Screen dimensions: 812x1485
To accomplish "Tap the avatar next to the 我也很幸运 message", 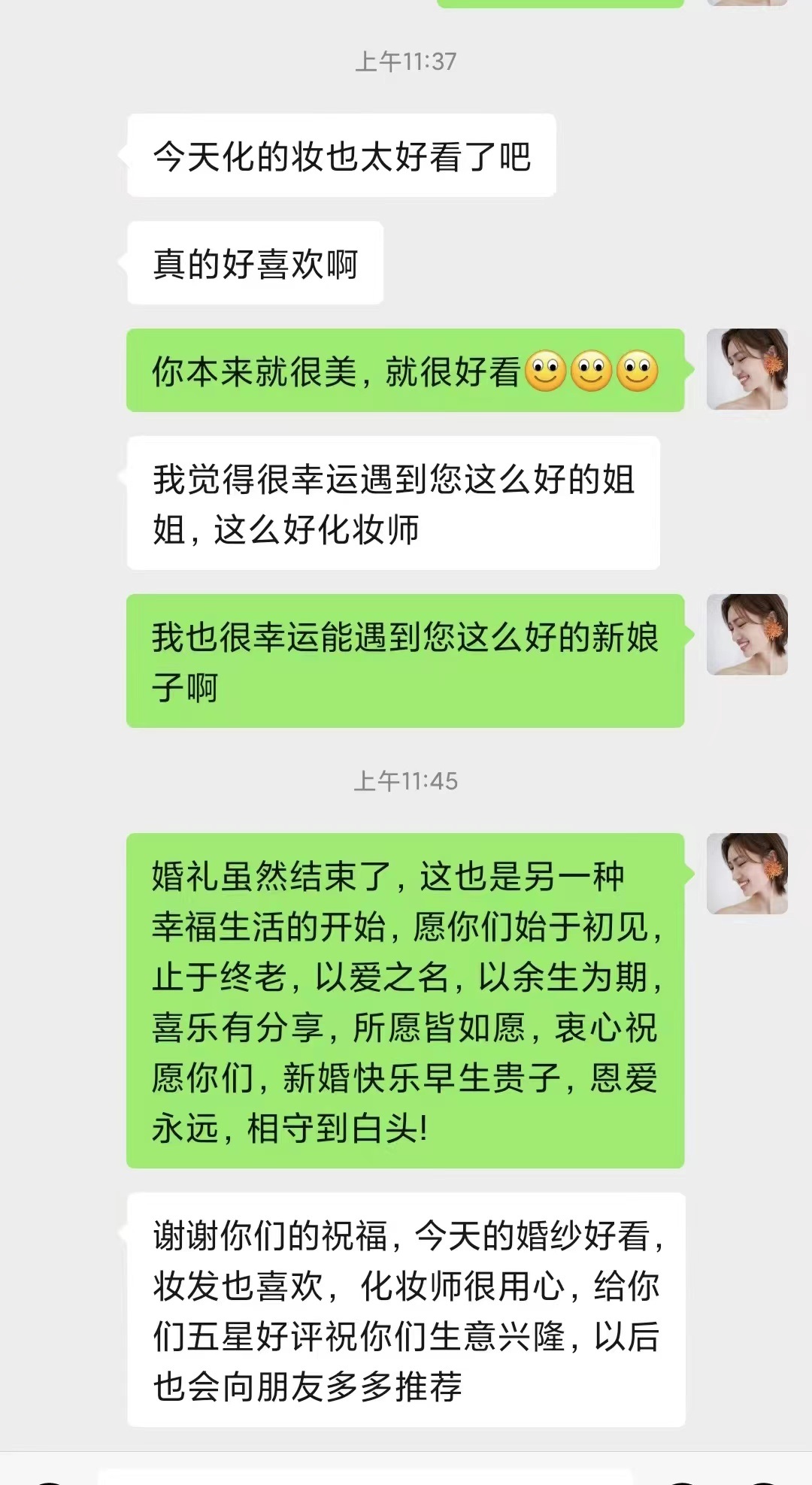I will click(x=747, y=635).
